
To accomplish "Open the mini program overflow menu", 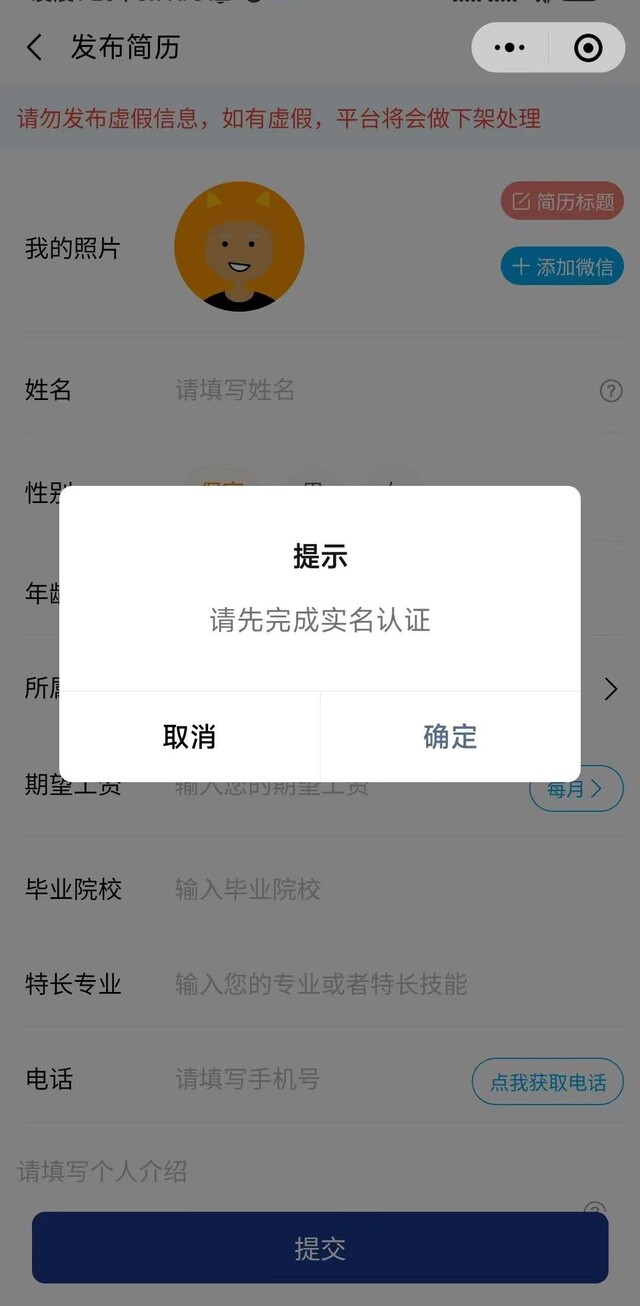I will tap(510, 47).
